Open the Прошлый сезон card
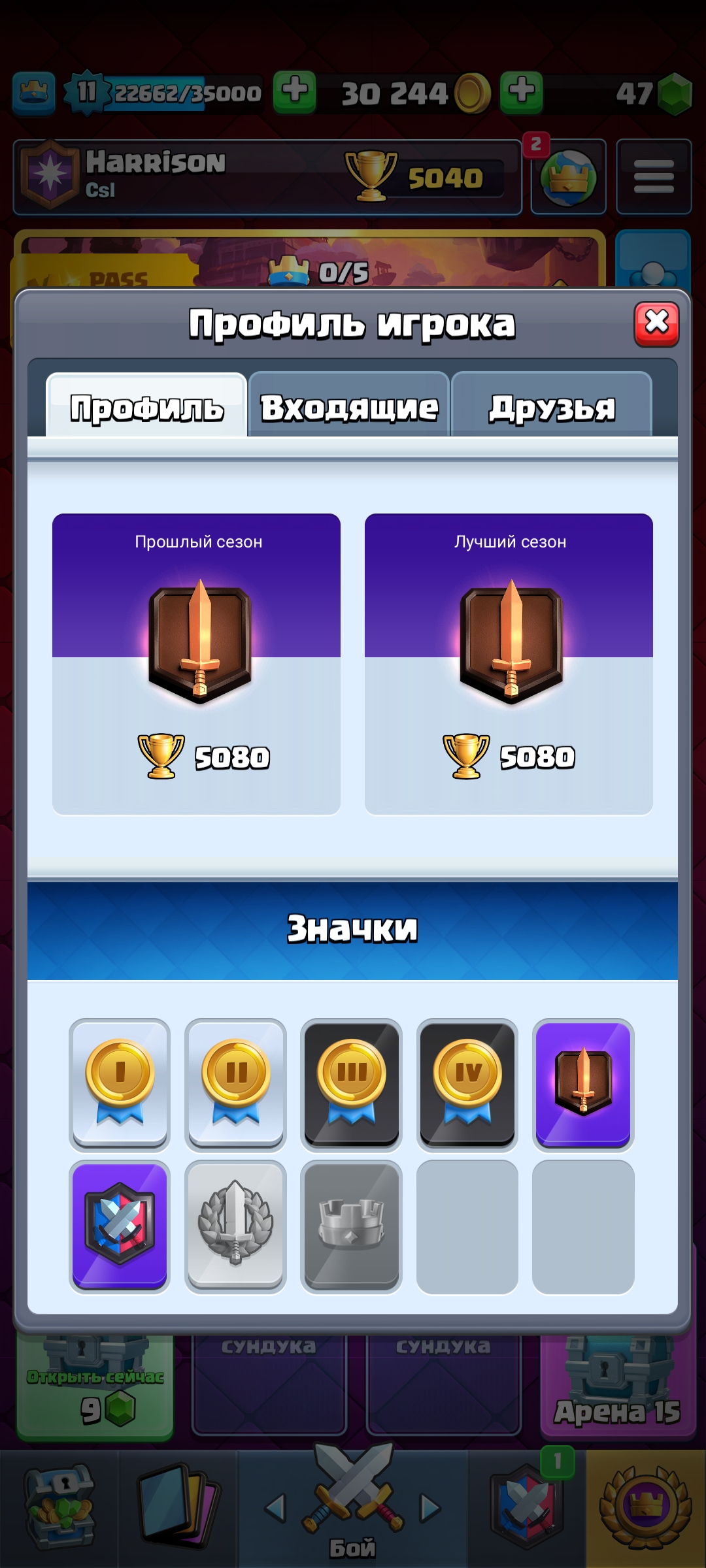This screenshot has height=1568, width=706. click(196, 664)
